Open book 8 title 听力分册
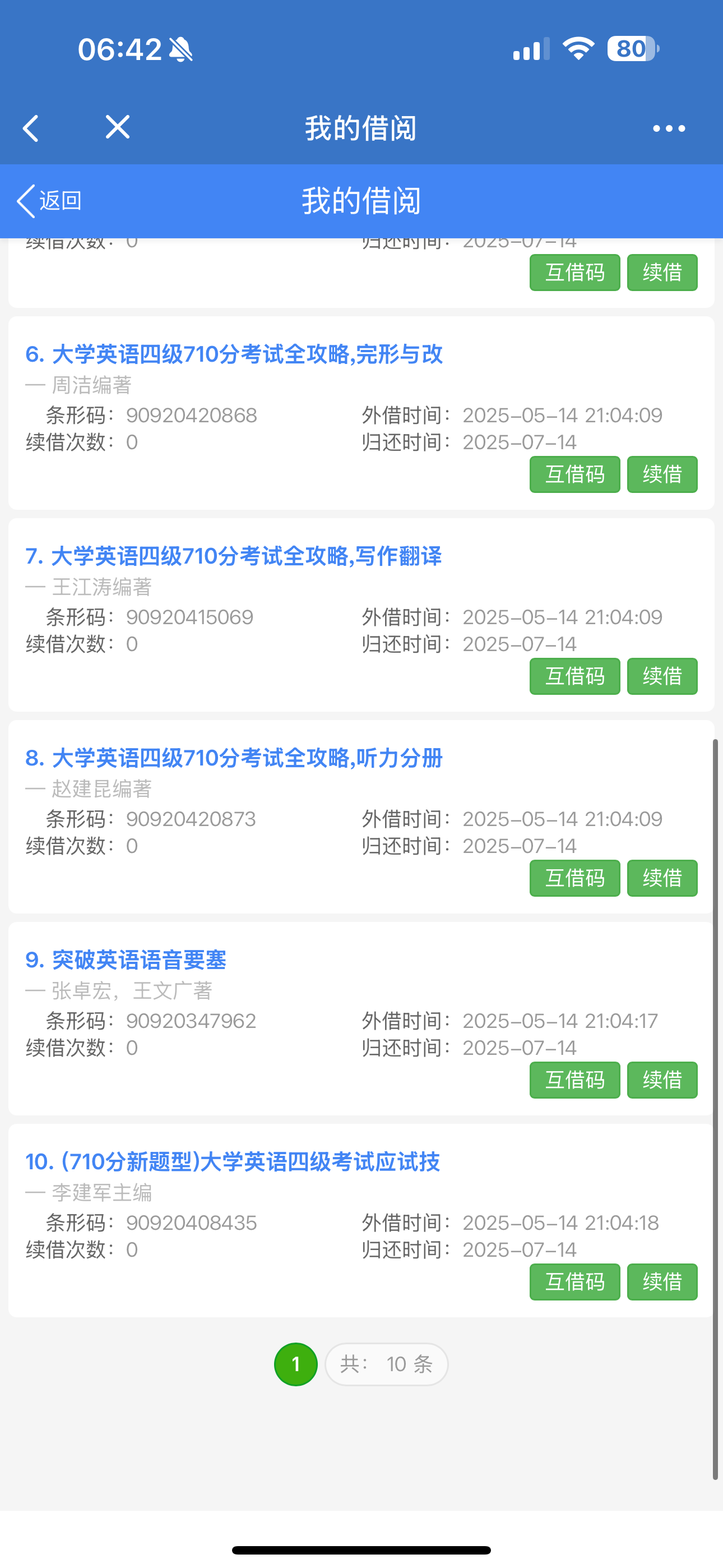 (x=234, y=758)
